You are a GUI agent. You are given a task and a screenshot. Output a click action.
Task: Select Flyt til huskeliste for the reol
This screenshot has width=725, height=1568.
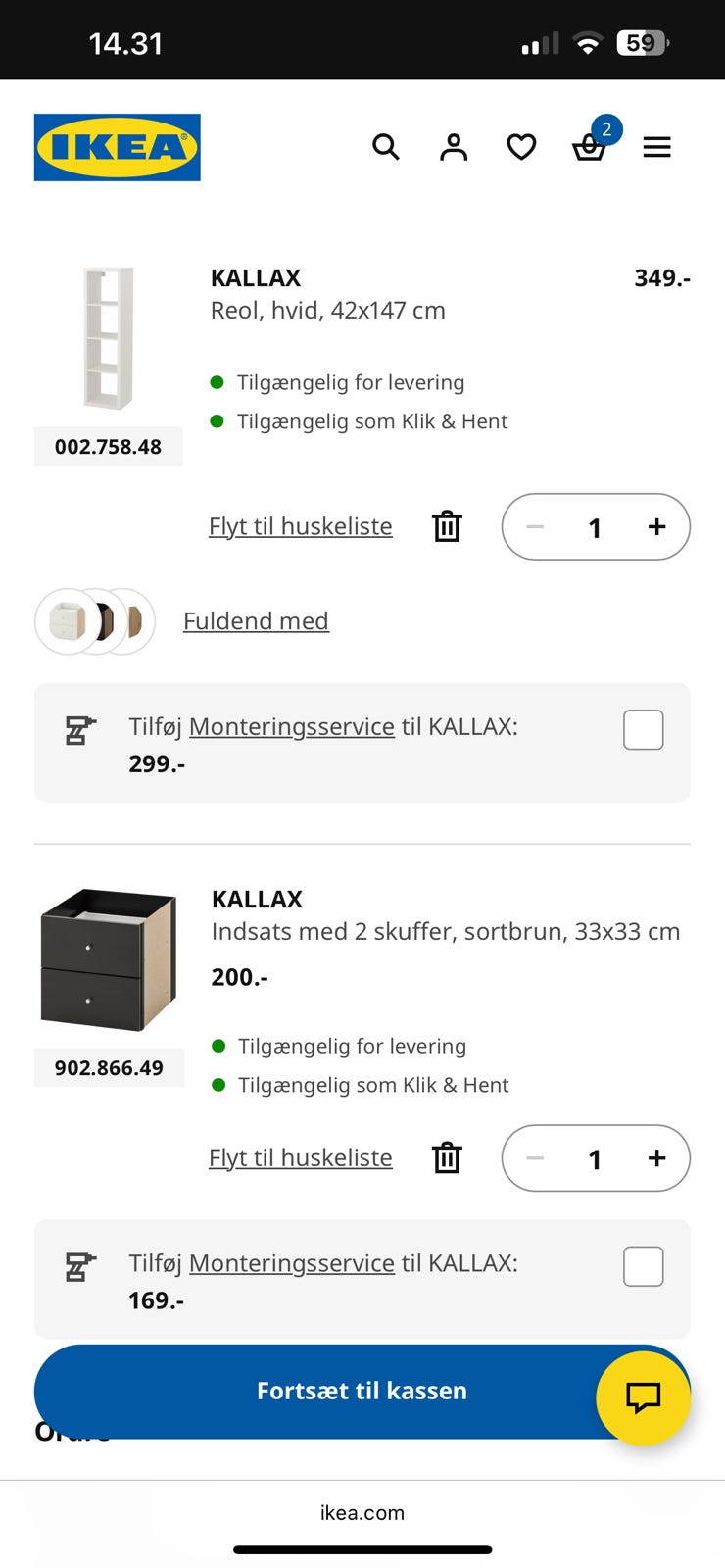click(x=300, y=526)
